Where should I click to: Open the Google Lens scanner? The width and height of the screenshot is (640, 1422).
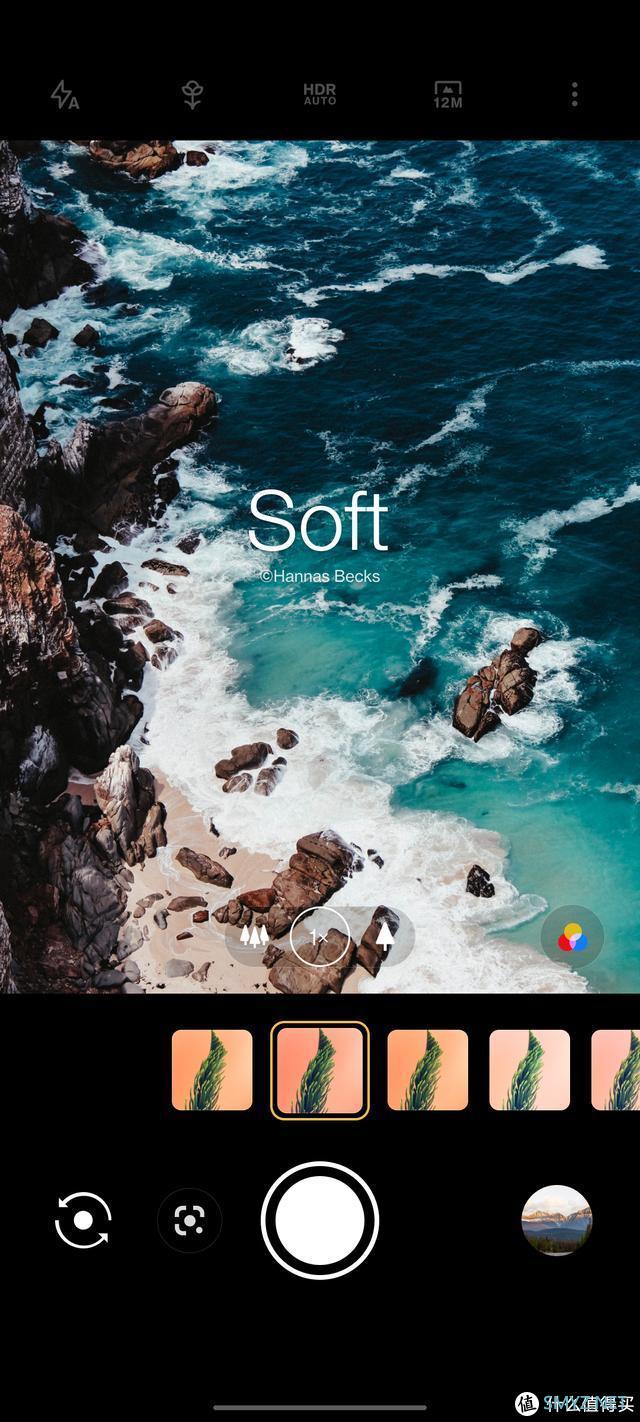point(190,1221)
